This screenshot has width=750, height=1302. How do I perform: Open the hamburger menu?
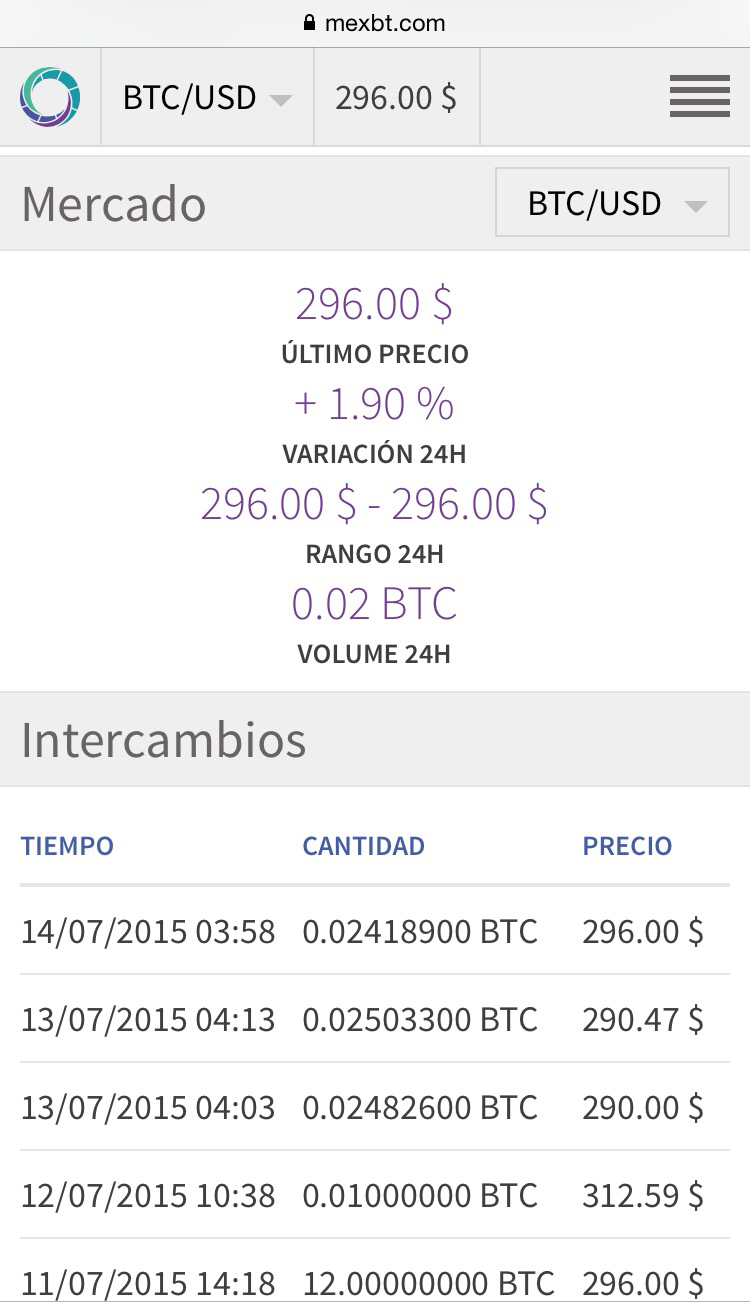[x=699, y=97]
